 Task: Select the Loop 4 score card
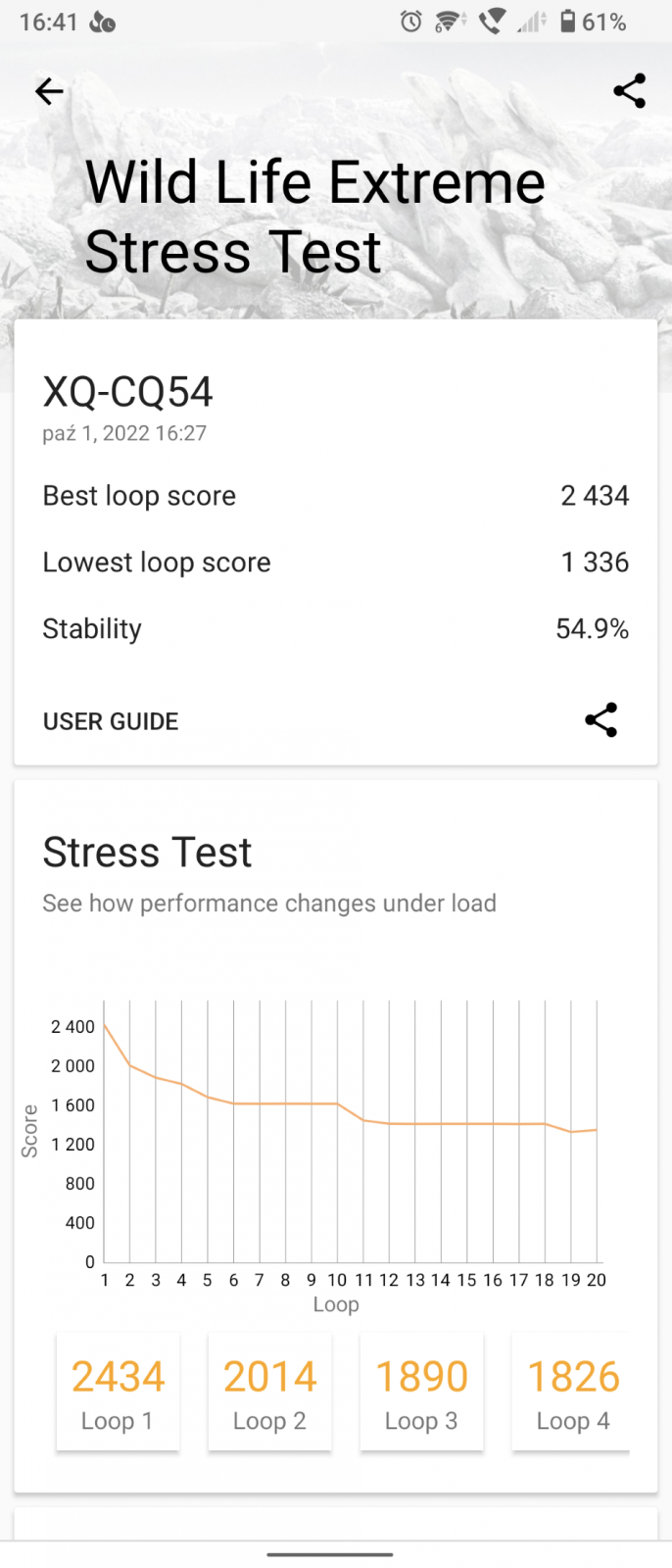[x=572, y=1392]
